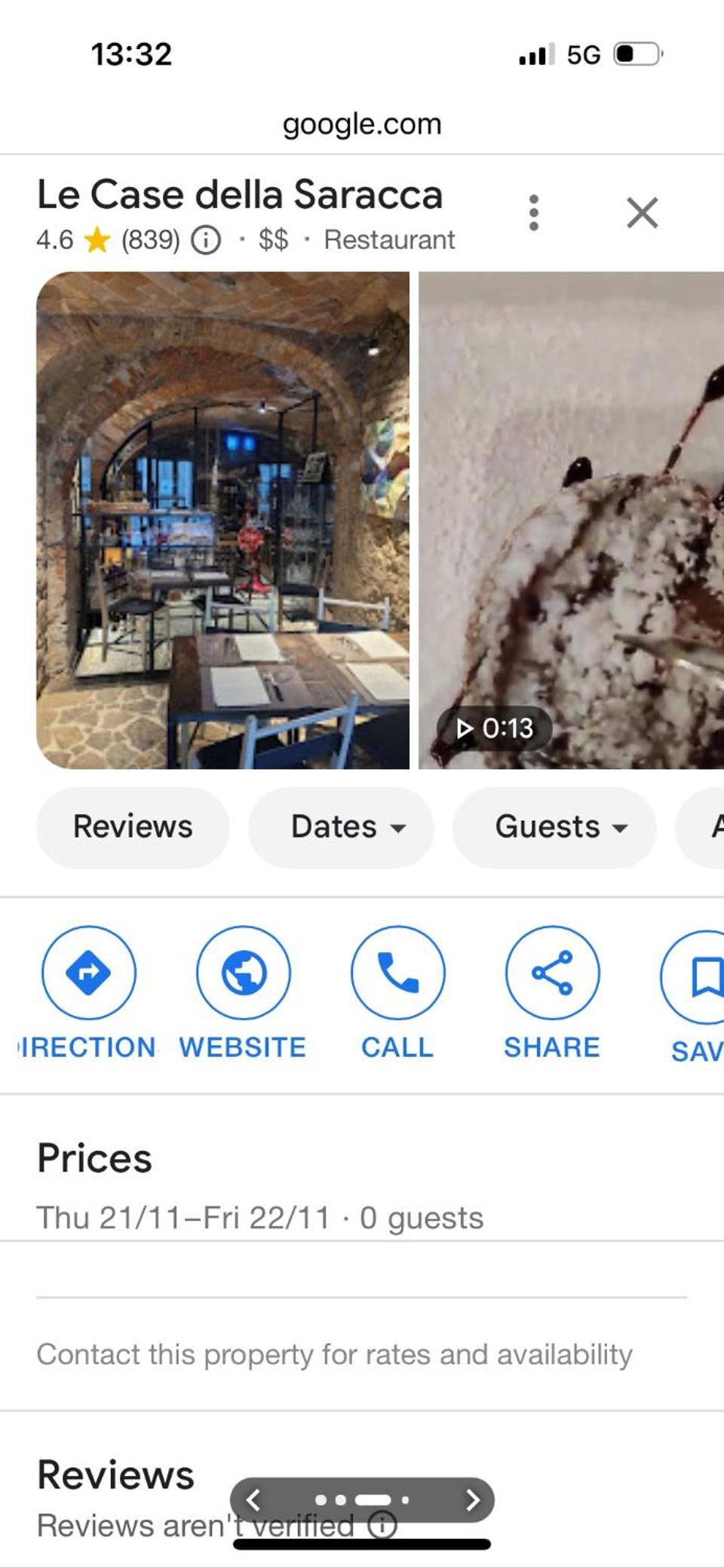Tap the page indicator dots

(363, 1499)
